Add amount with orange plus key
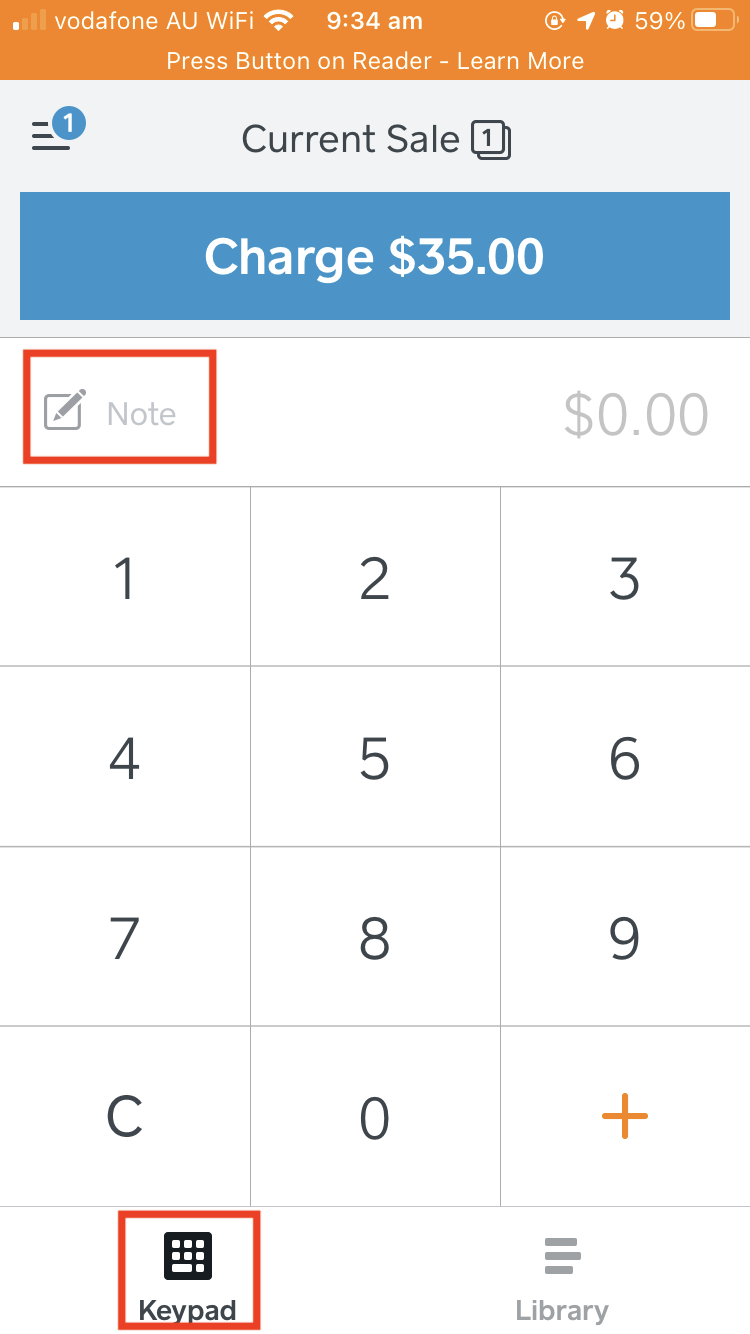Viewport: 750px width, 1334px height. [x=625, y=1116]
